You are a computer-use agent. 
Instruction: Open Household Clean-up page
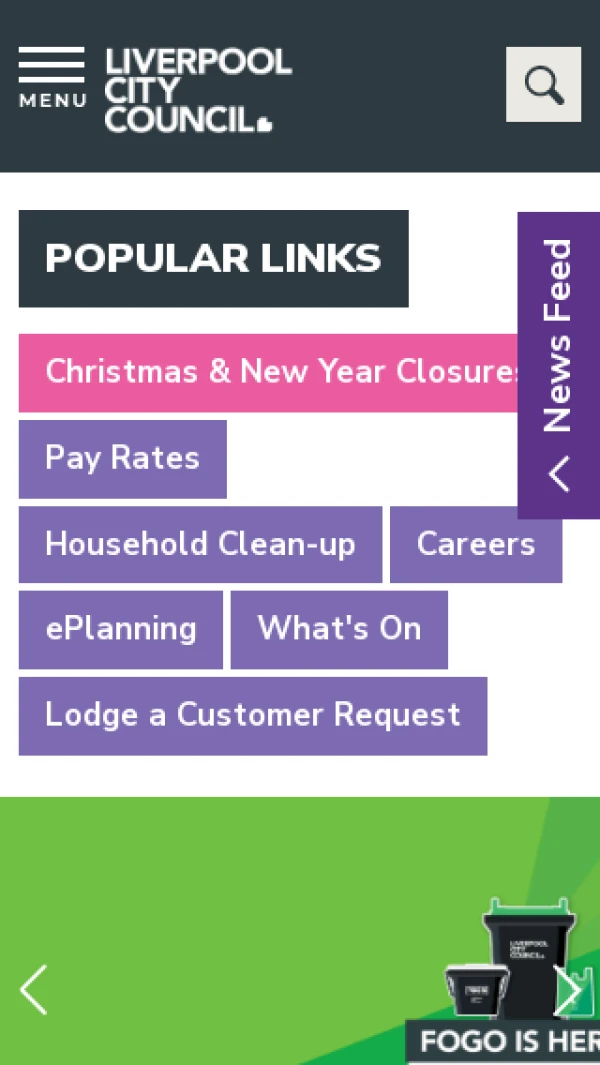pyautogui.click(x=200, y=544)
